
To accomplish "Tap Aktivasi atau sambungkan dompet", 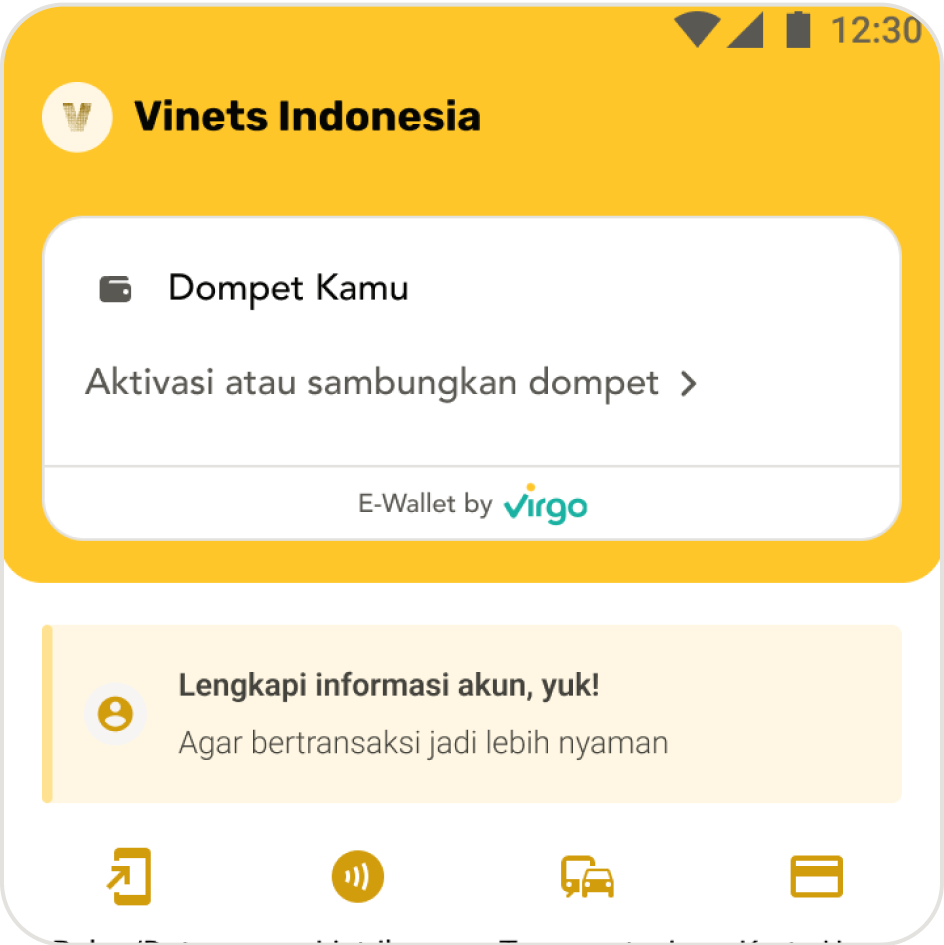I will click(391, 383).
